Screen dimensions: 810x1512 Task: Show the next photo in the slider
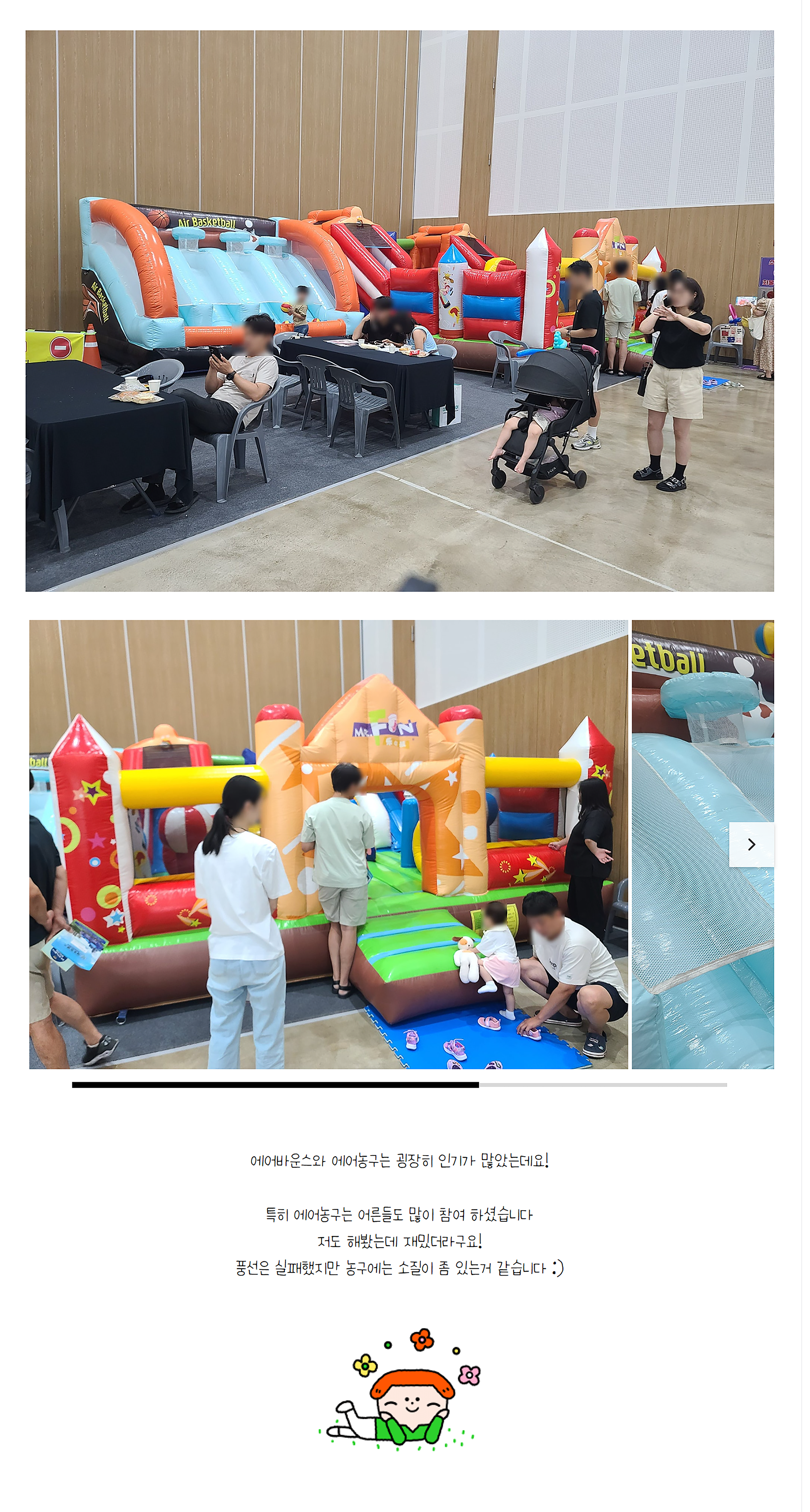click(x=751, y=844)
